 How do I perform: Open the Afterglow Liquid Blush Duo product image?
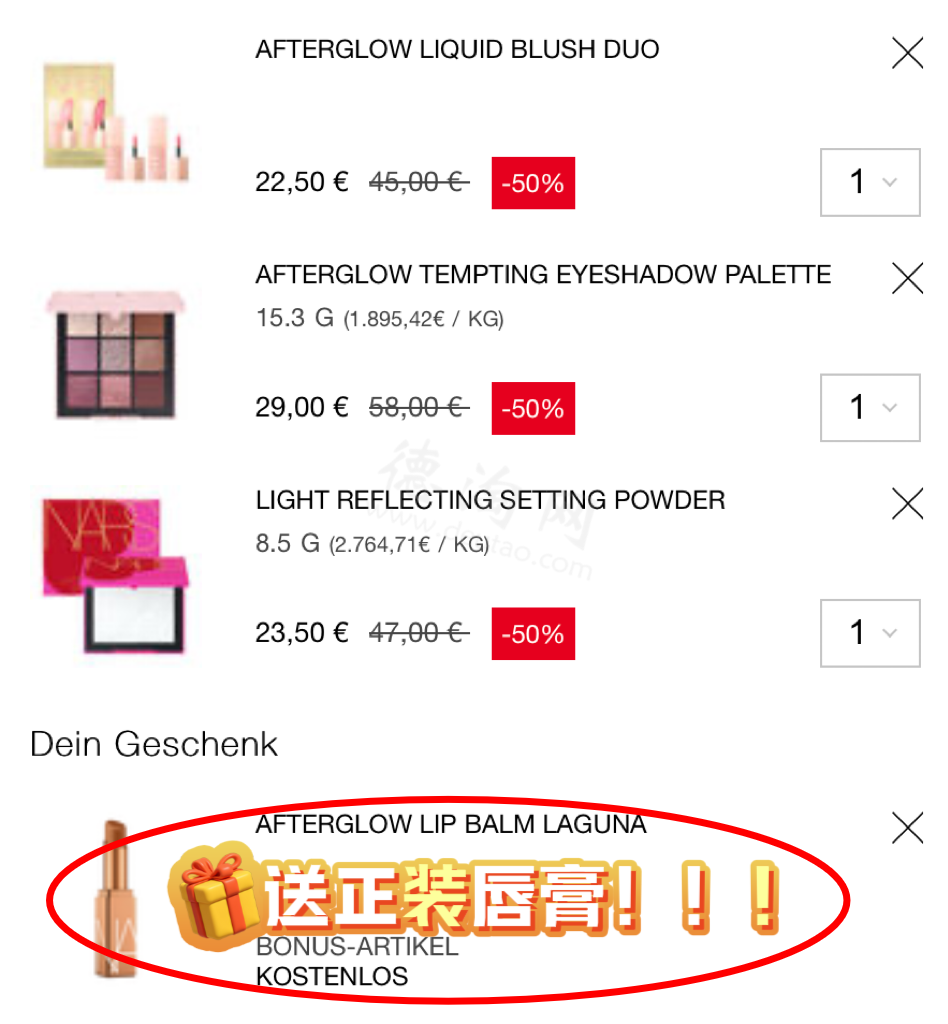[117, 123]
